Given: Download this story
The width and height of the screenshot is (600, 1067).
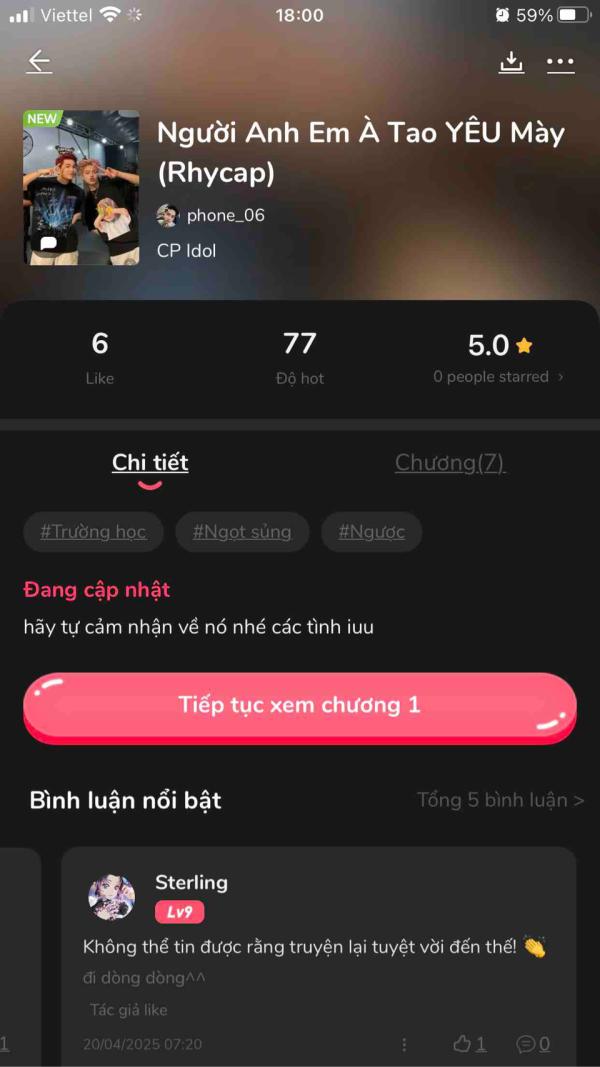Looking at the screenshot, I should (x=511, y=62).
